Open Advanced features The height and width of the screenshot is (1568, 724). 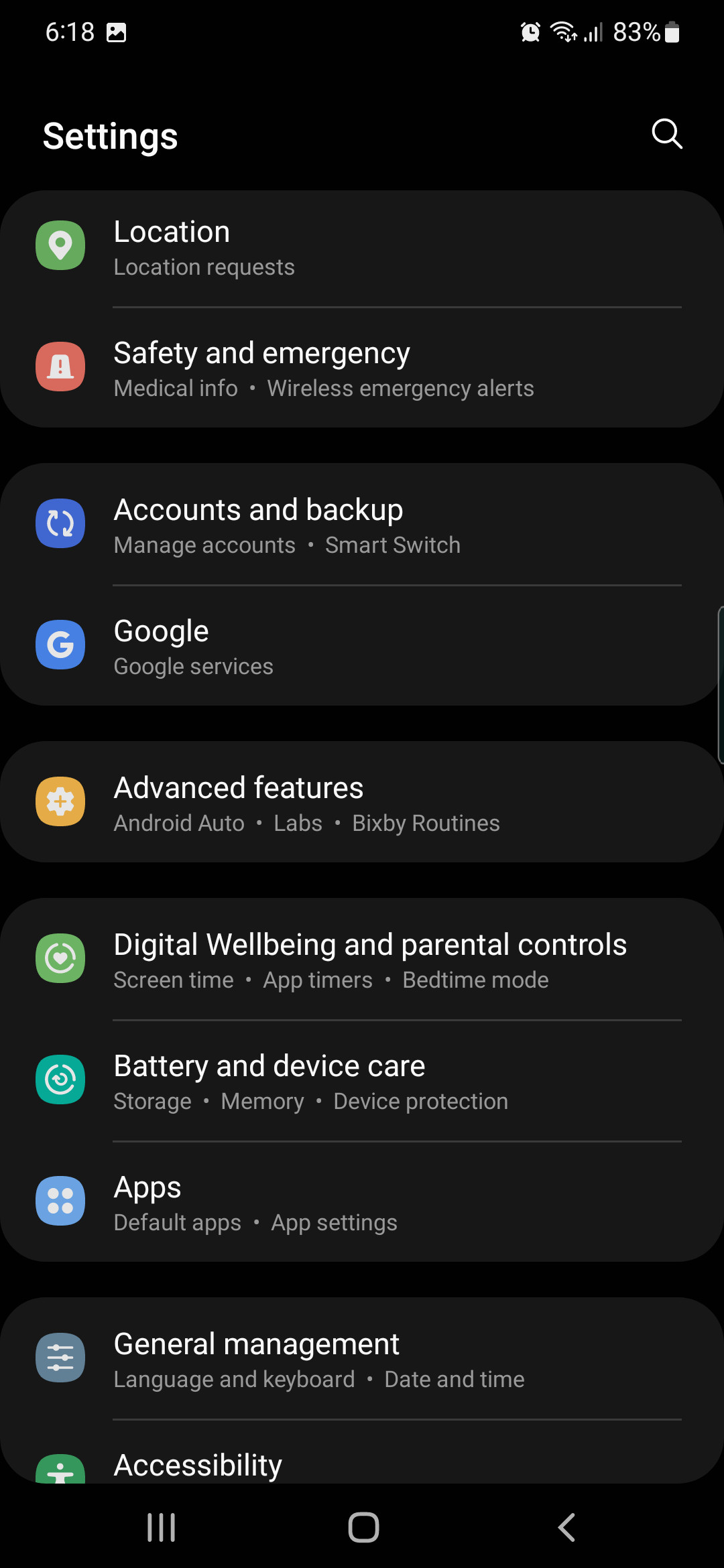pos(362,803)
